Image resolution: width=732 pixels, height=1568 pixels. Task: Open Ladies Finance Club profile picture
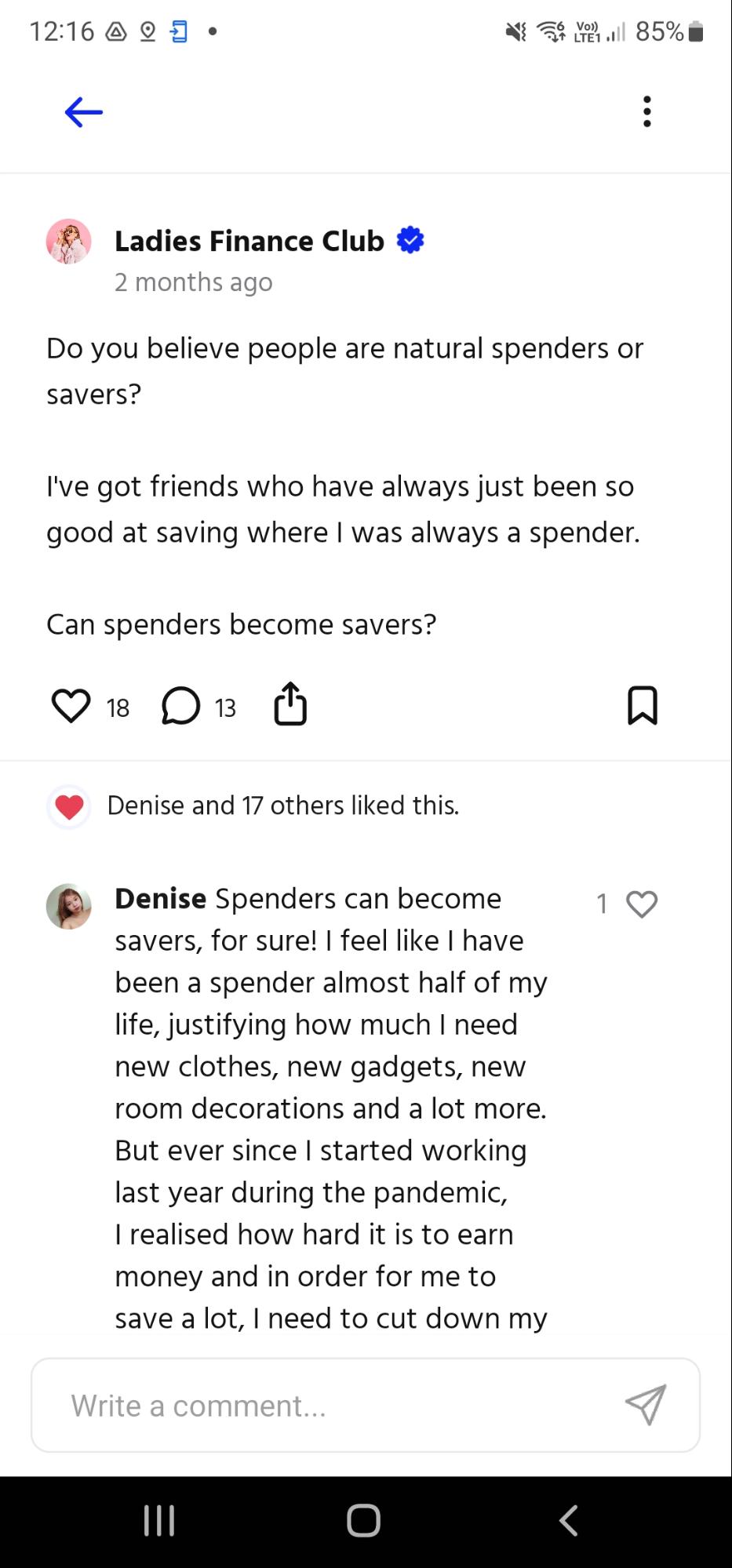69,241
